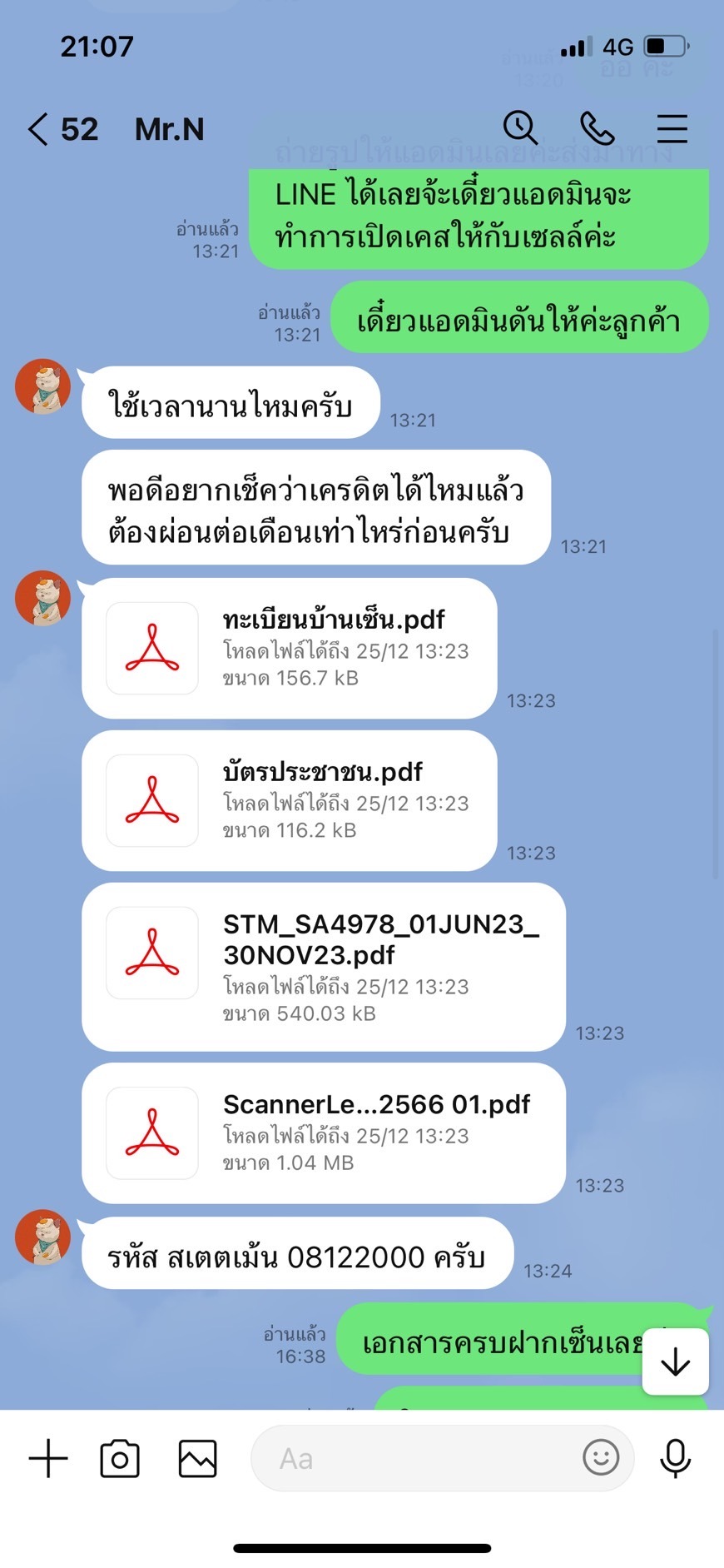Pick a picture from the gallery
724x1568 pixels.
pos(197,1458)
